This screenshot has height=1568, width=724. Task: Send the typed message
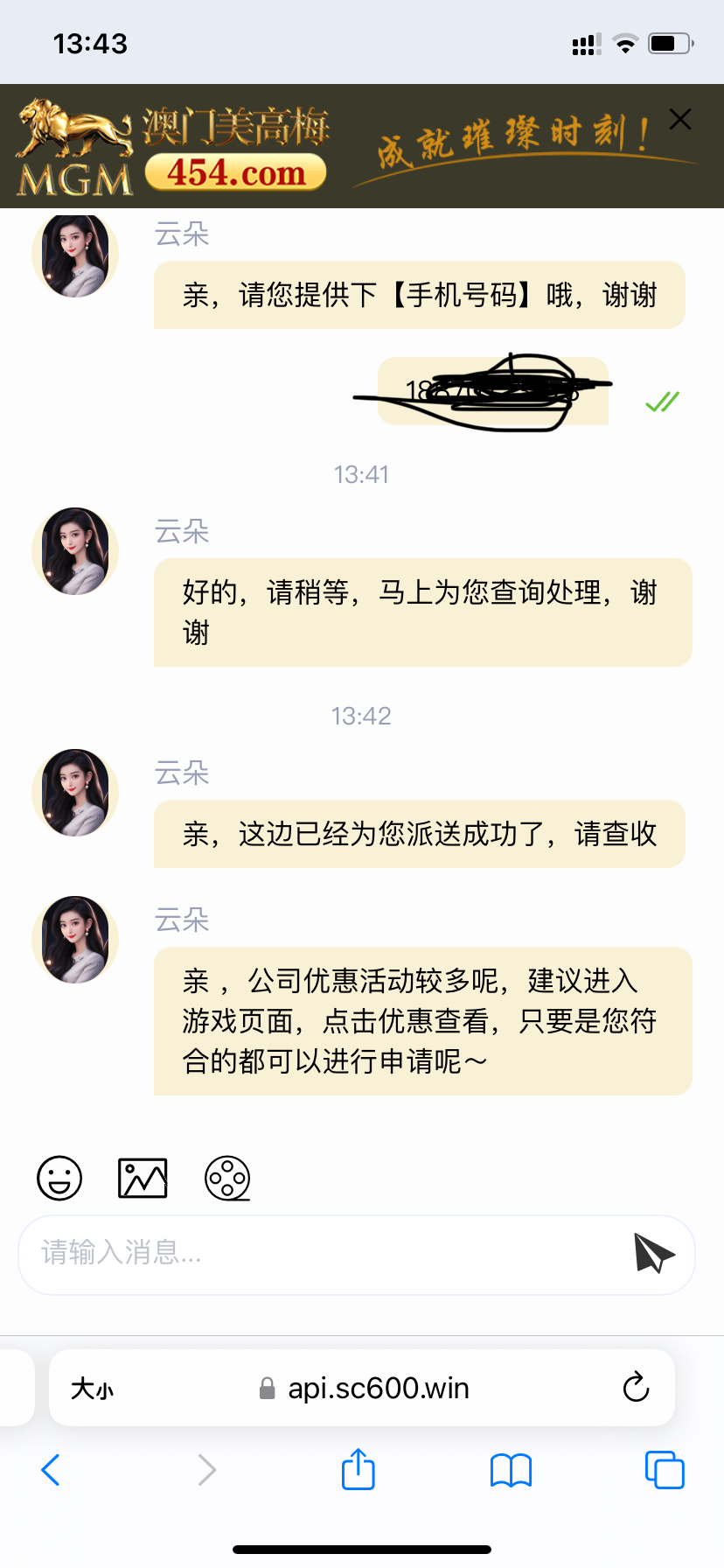click(654, 1253)
